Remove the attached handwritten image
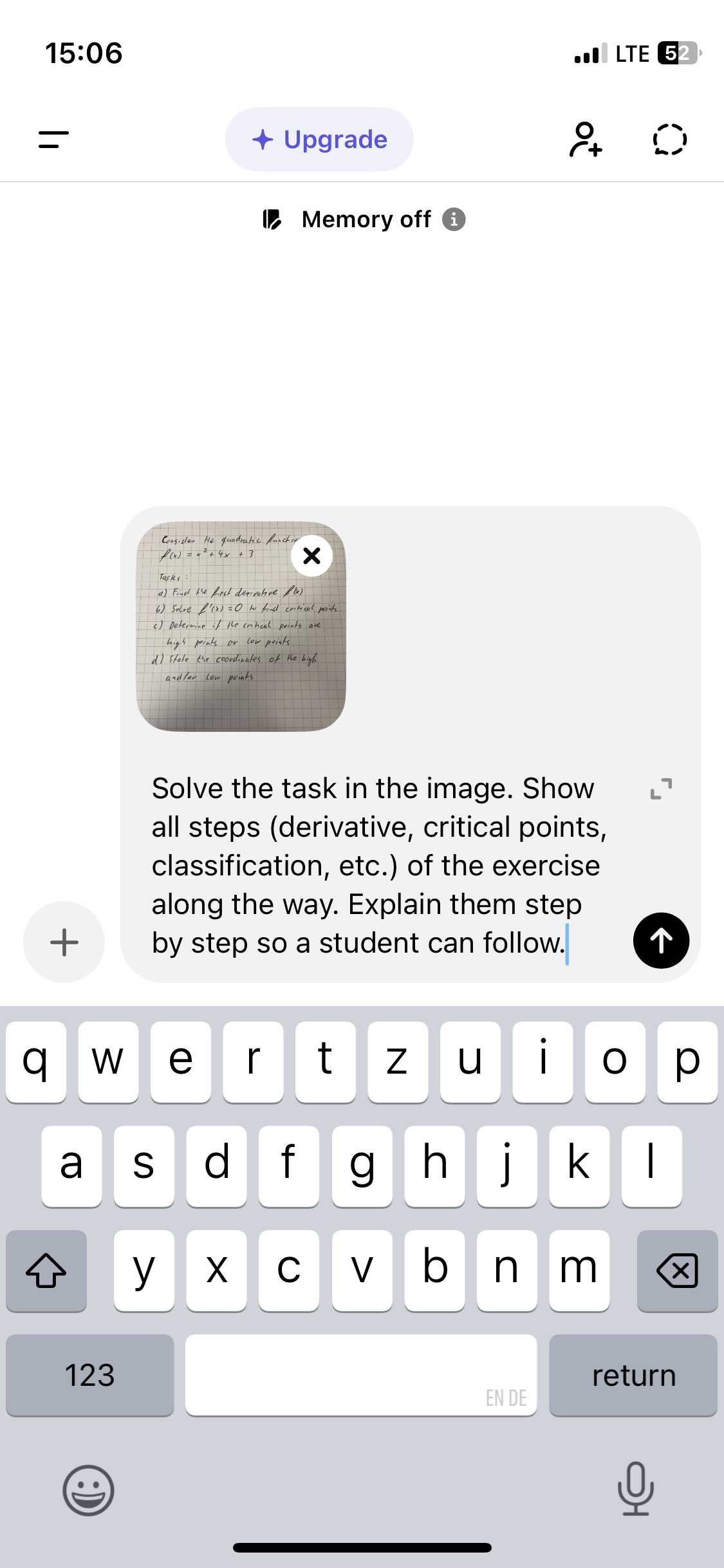724x1568 pixels. tap(311, 555)
